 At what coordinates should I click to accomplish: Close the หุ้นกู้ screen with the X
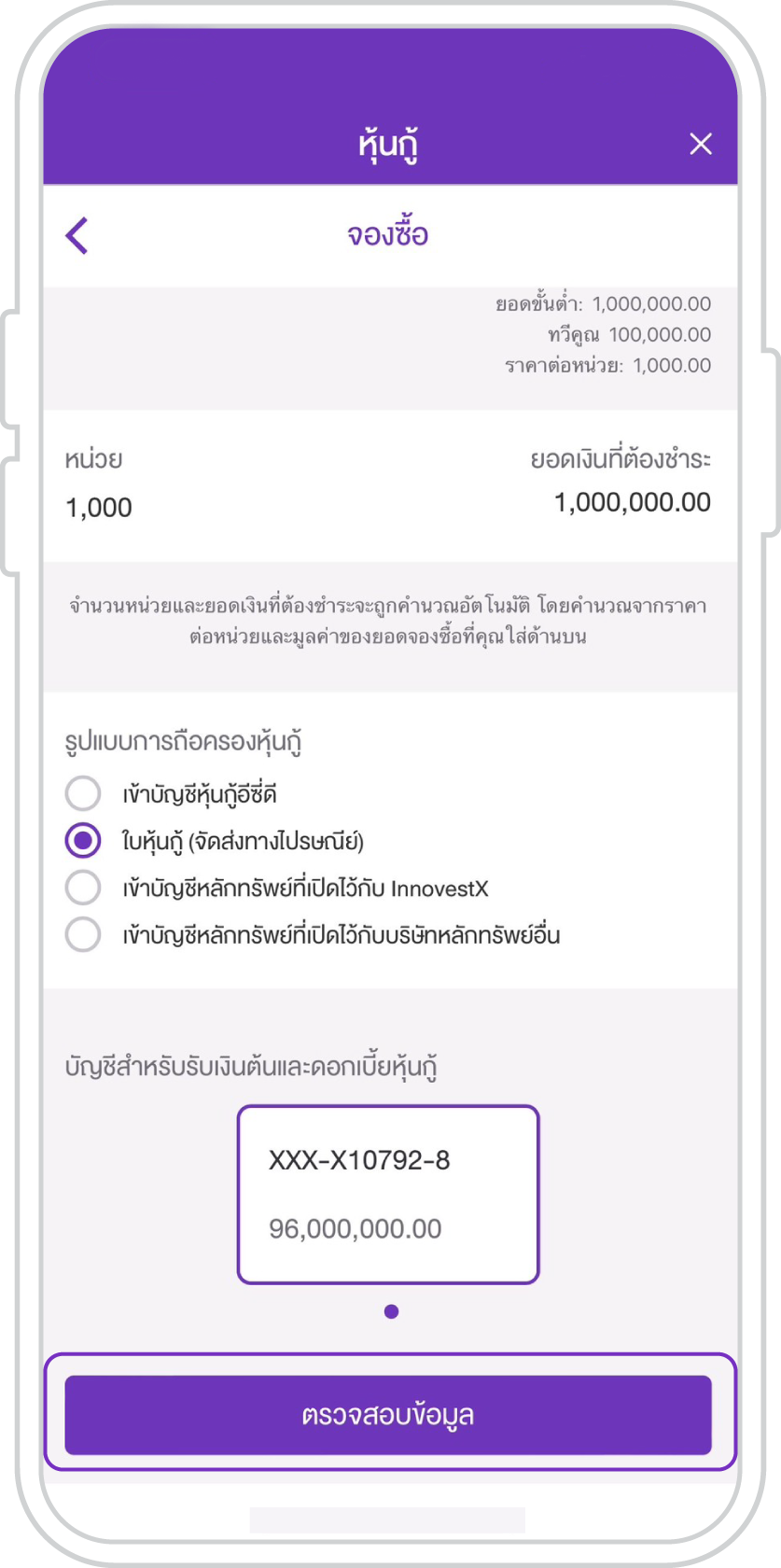700,144
